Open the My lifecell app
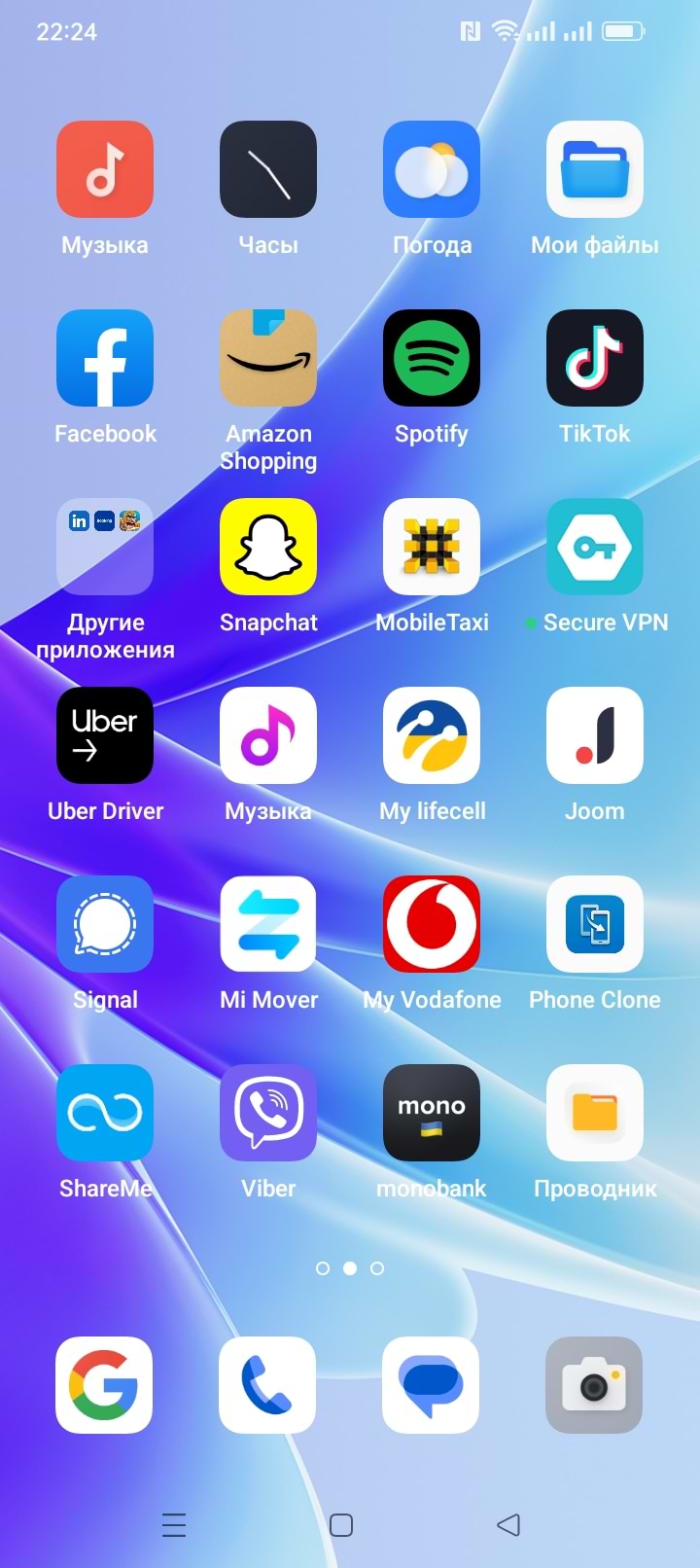The image size is (700, 1568). click(432, 735)
